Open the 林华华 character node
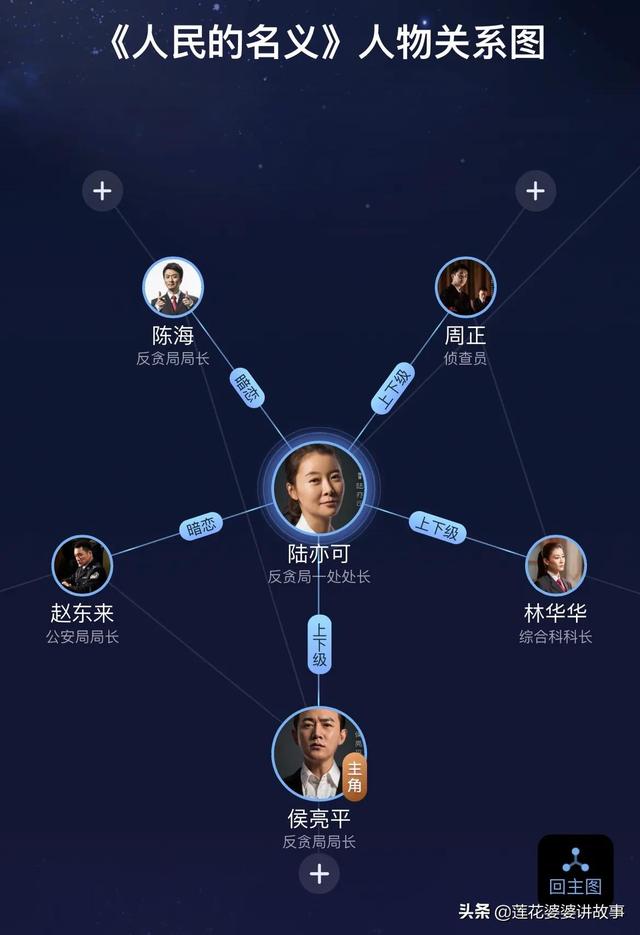 [556, 565]
